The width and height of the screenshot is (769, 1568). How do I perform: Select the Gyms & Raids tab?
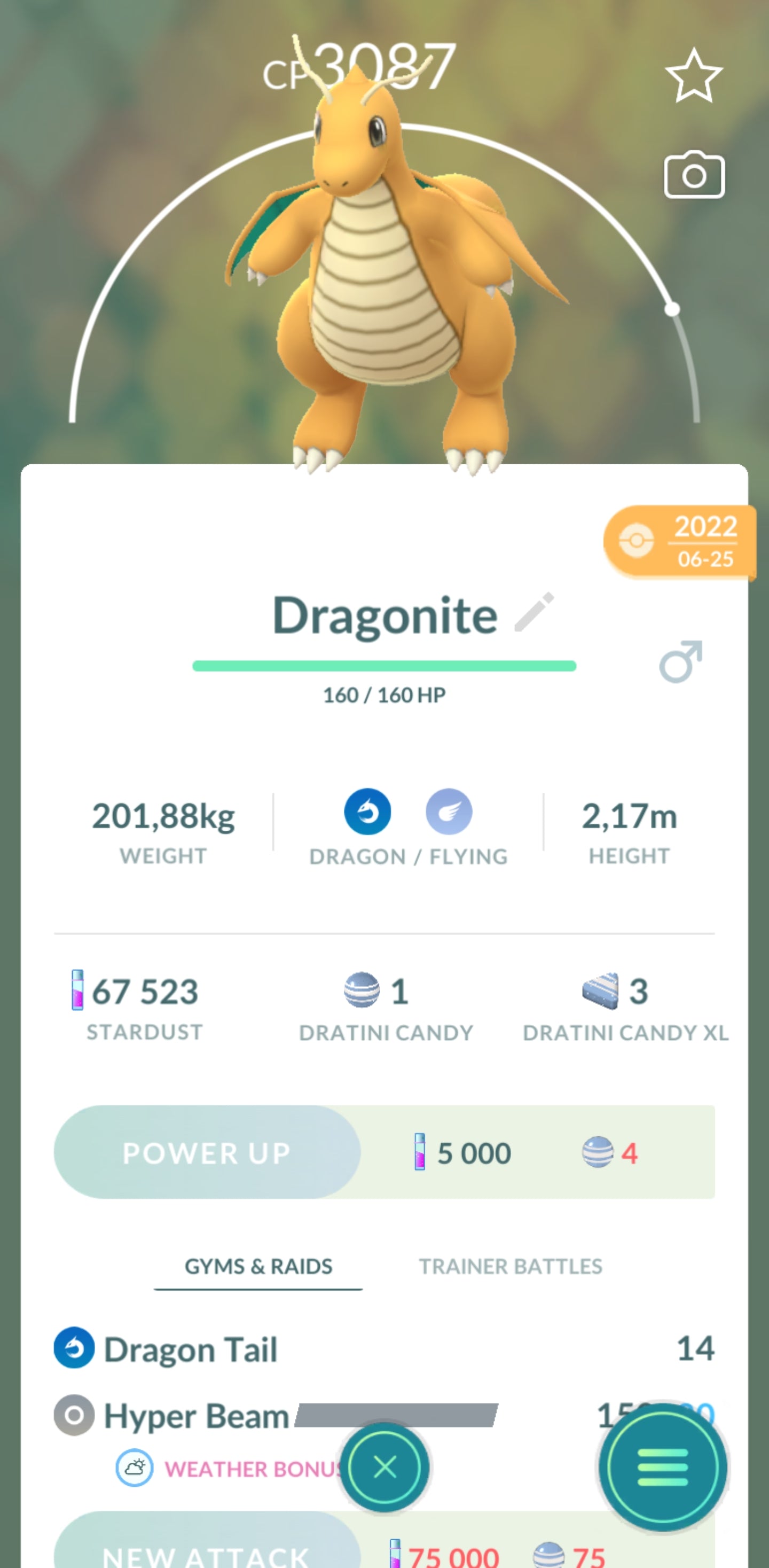pyautogui.click(x=258, y=1267)
